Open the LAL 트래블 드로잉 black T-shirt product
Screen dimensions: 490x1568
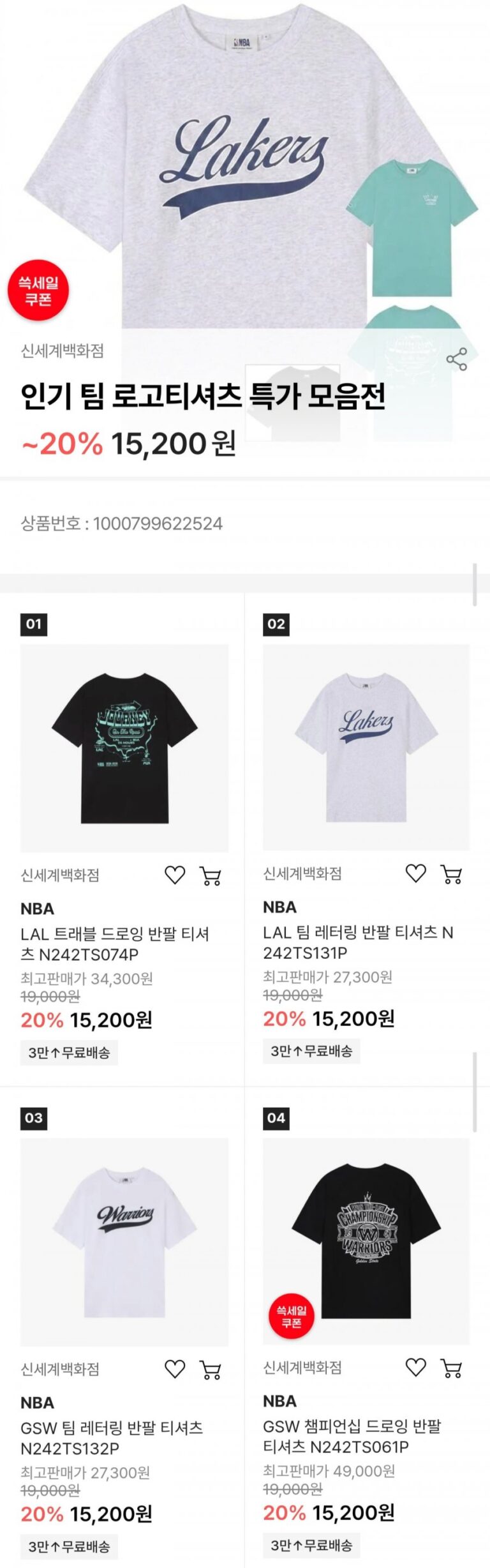click(x=124, y=748)
